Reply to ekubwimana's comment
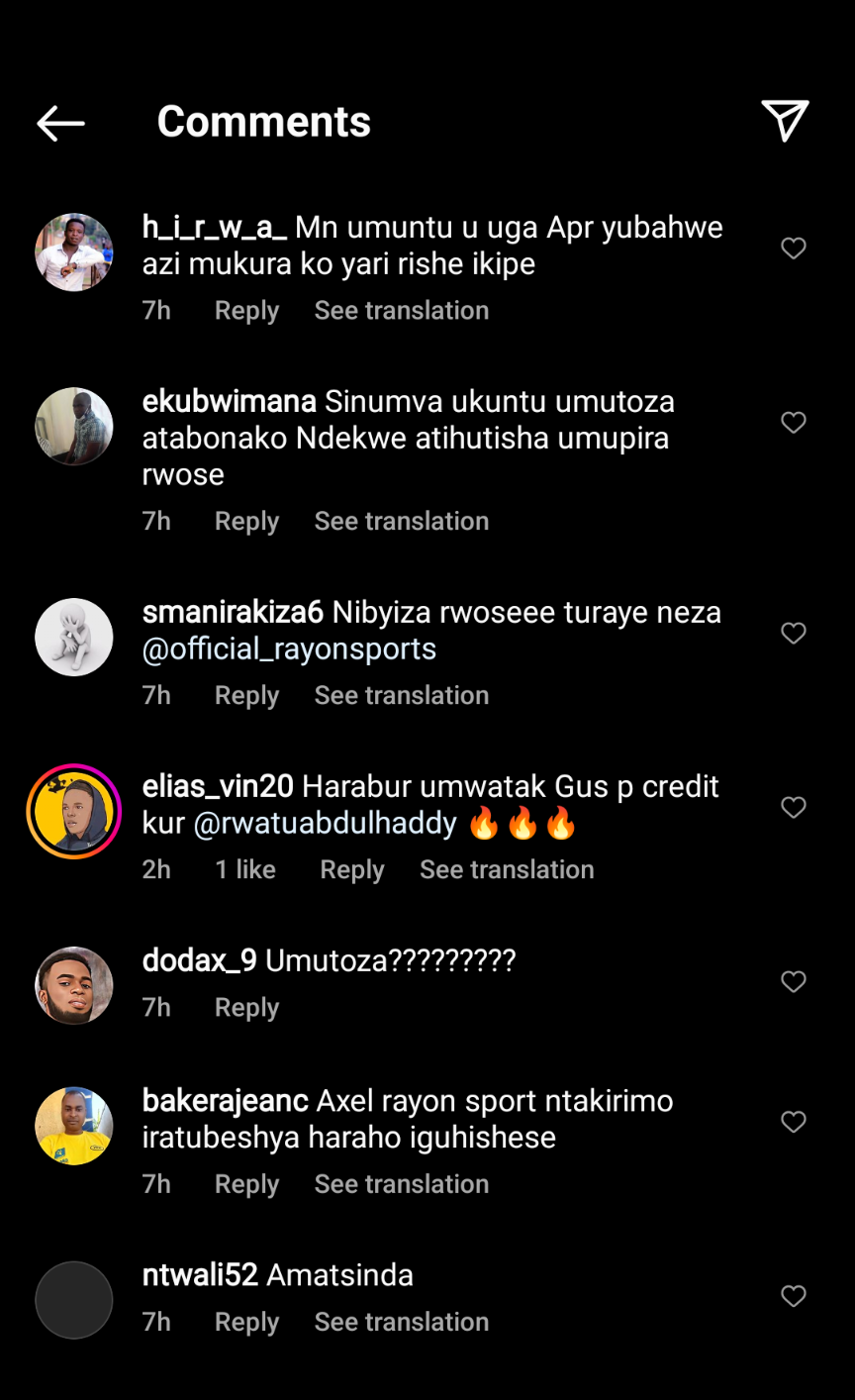 point(246,521)
